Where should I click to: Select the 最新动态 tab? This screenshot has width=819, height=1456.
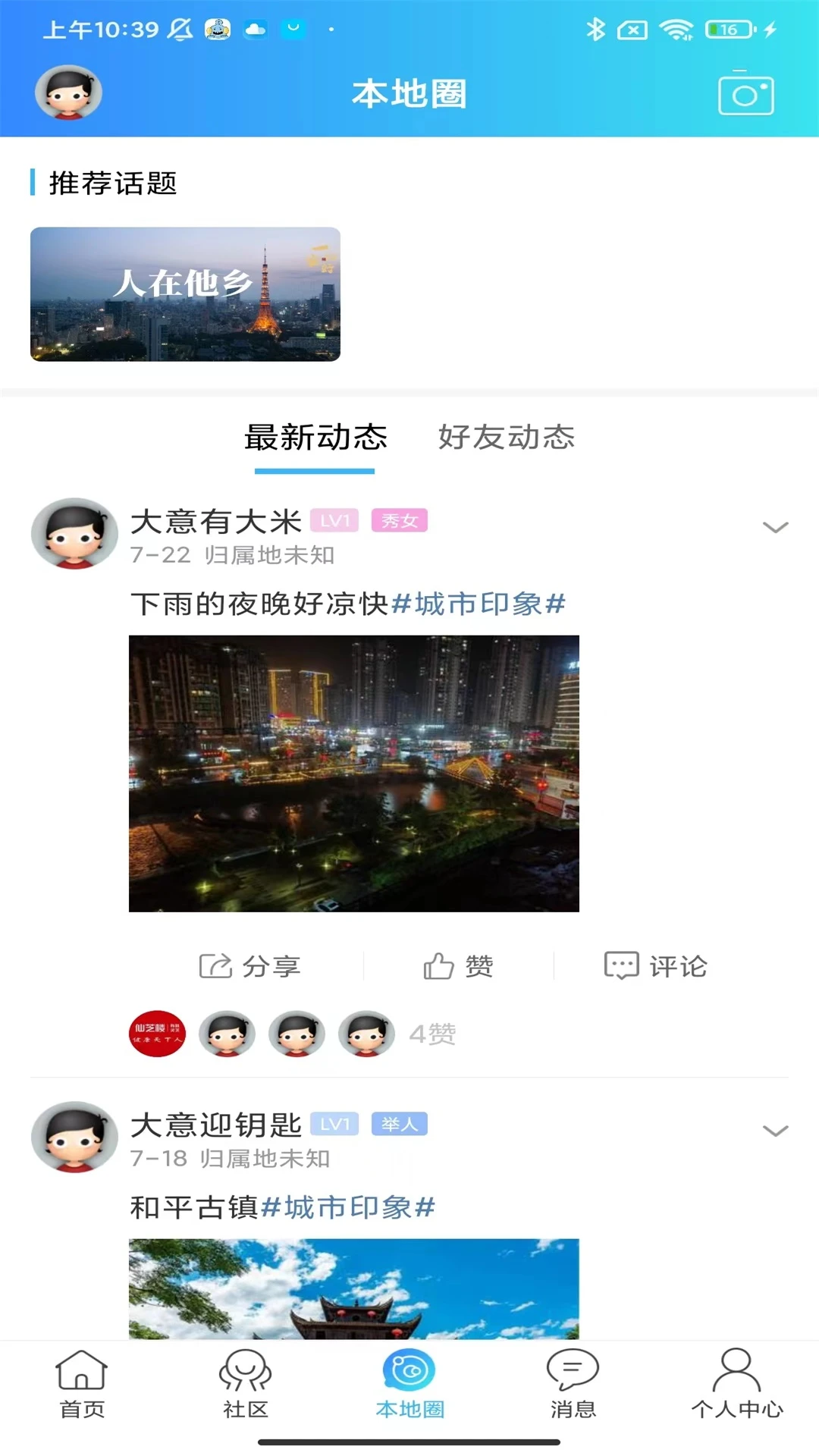[x=315, y=438]
